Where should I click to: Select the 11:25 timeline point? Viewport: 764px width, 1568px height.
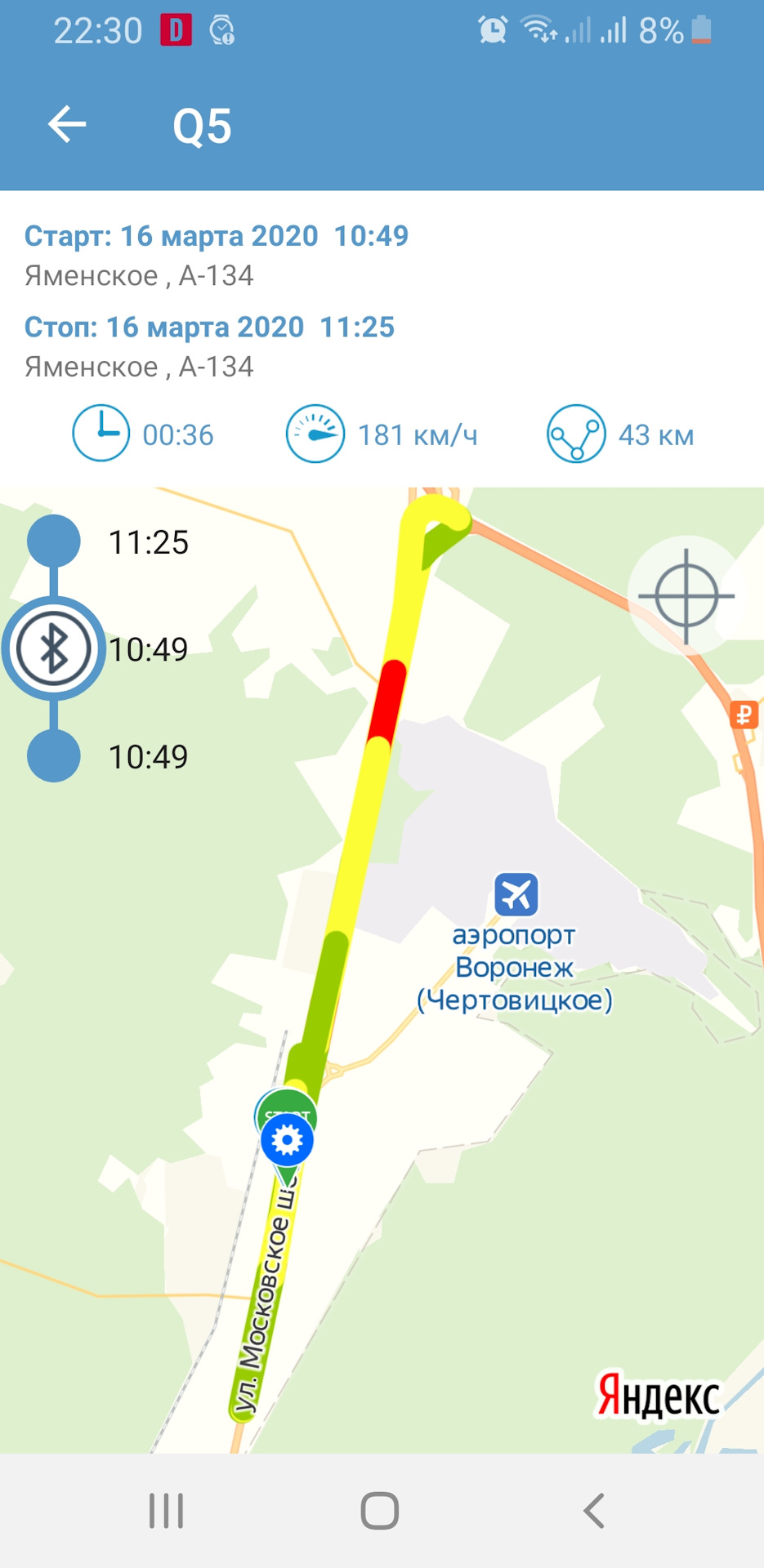[x=54, y=541]
